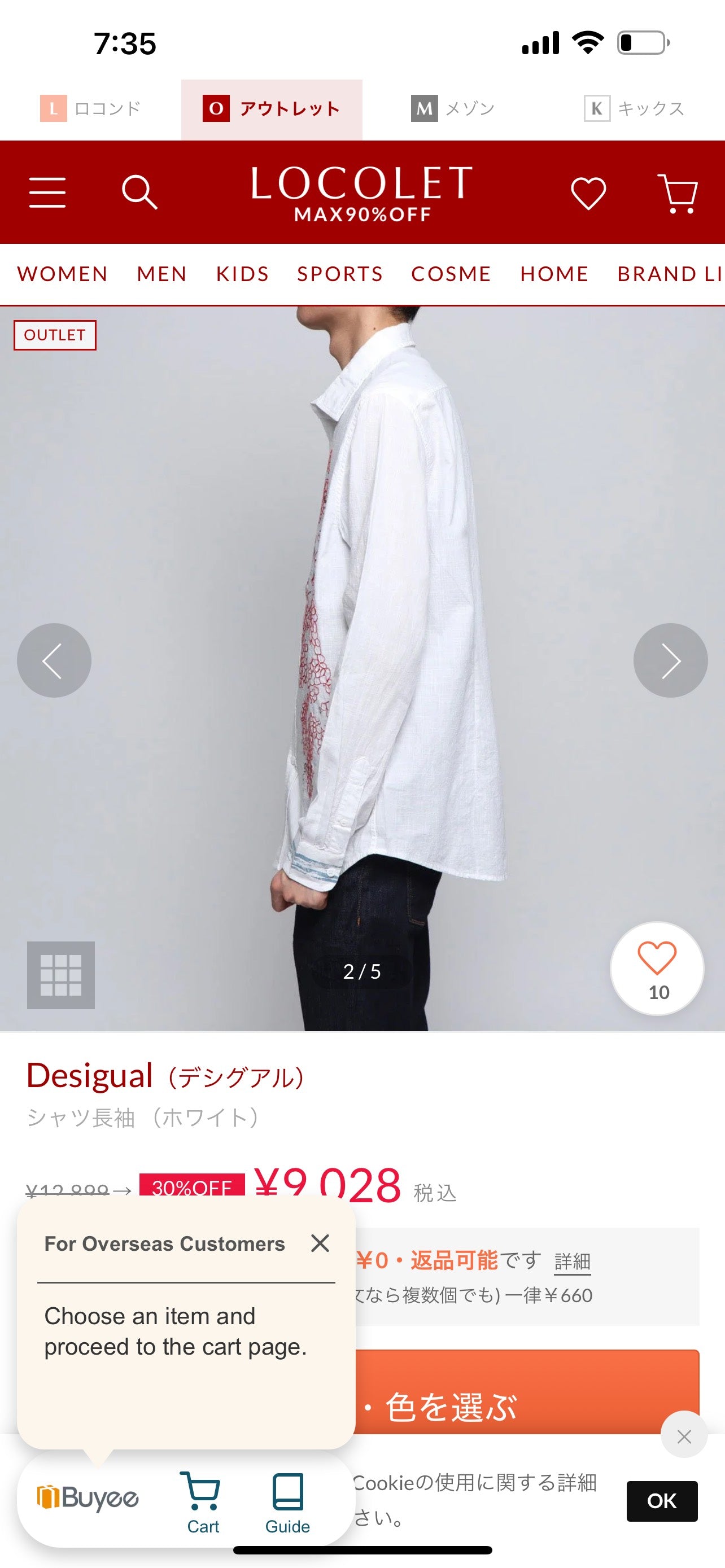Close the For Overseas Customers popup
The image size is (725, 1568).
click(x=320, y=1243)
